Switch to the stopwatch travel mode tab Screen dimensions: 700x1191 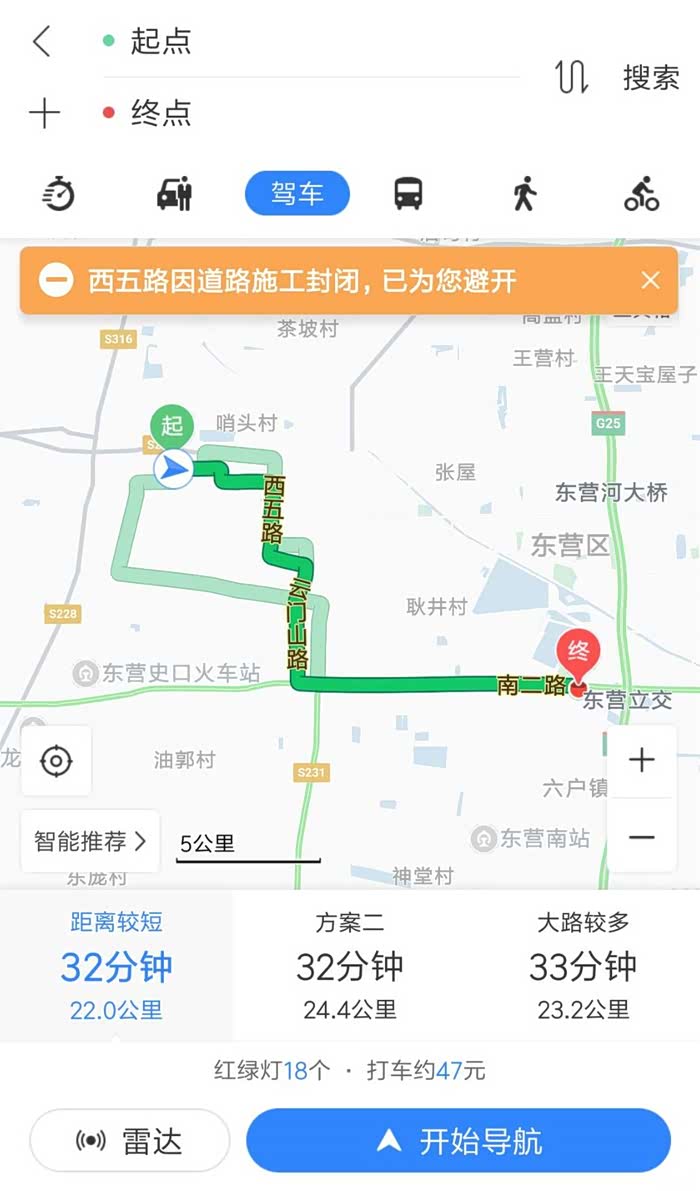(60, 193)
